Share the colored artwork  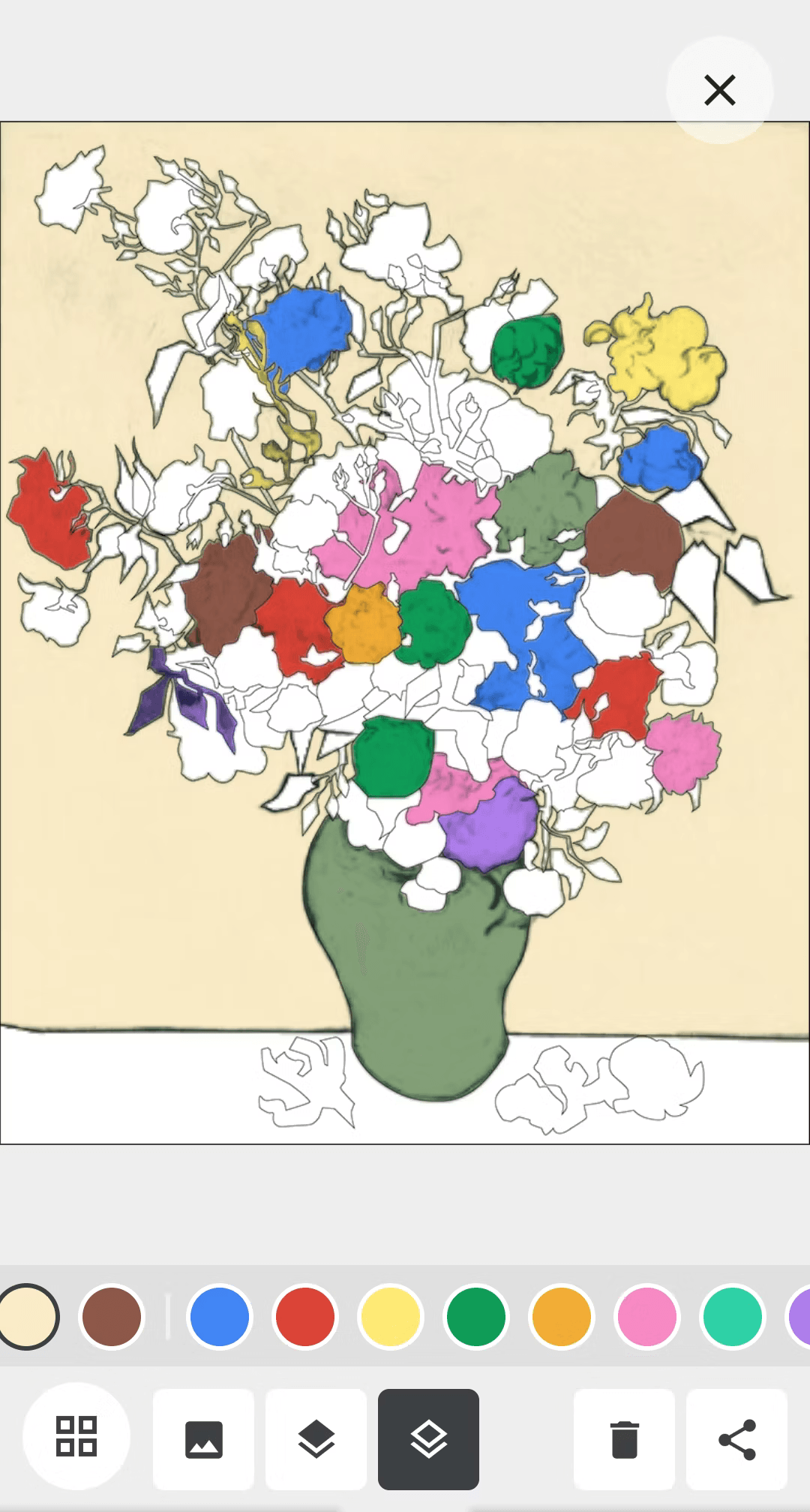[x=736, y=1439]
